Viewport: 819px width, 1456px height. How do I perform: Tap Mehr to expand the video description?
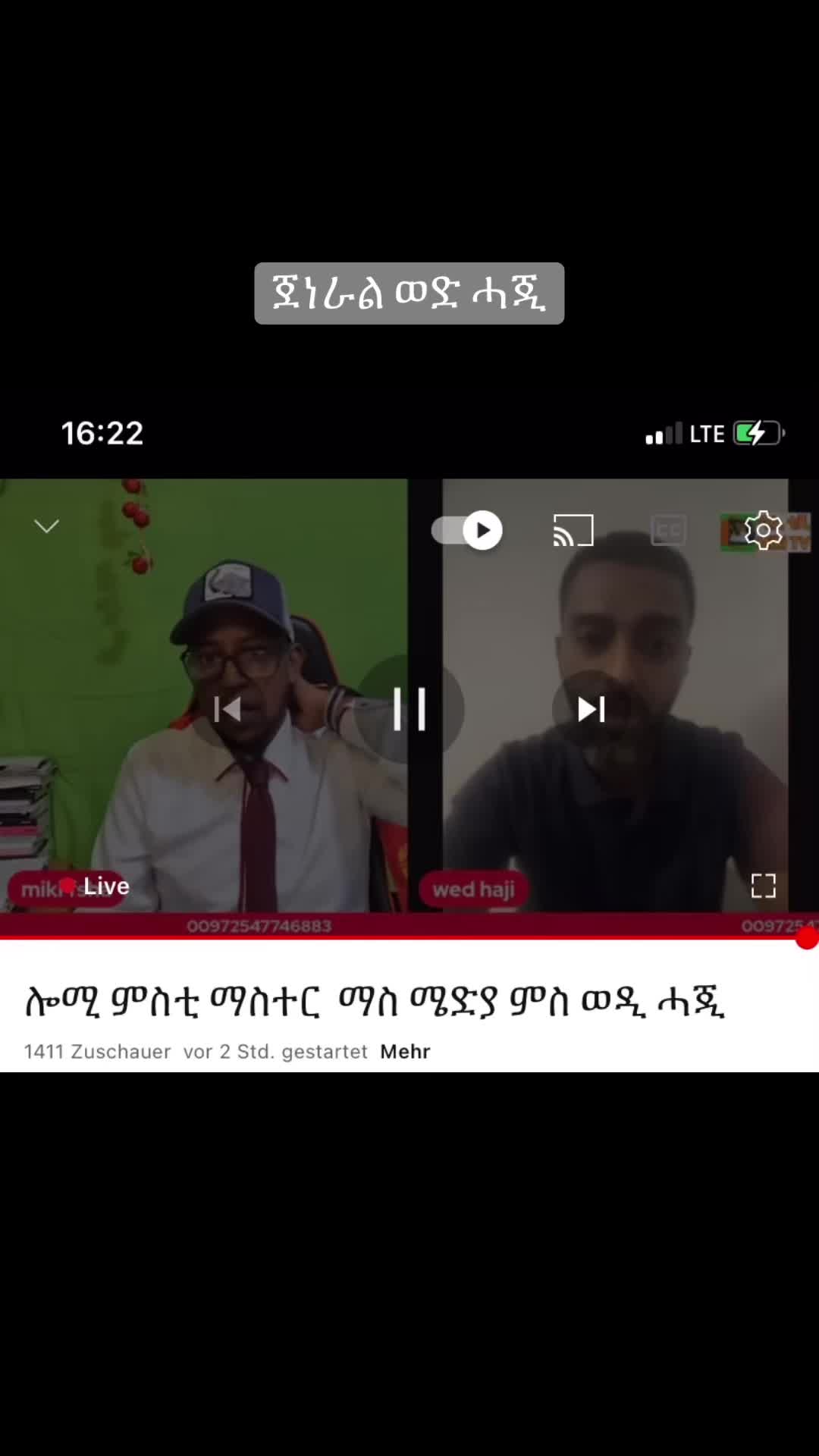405,1052
